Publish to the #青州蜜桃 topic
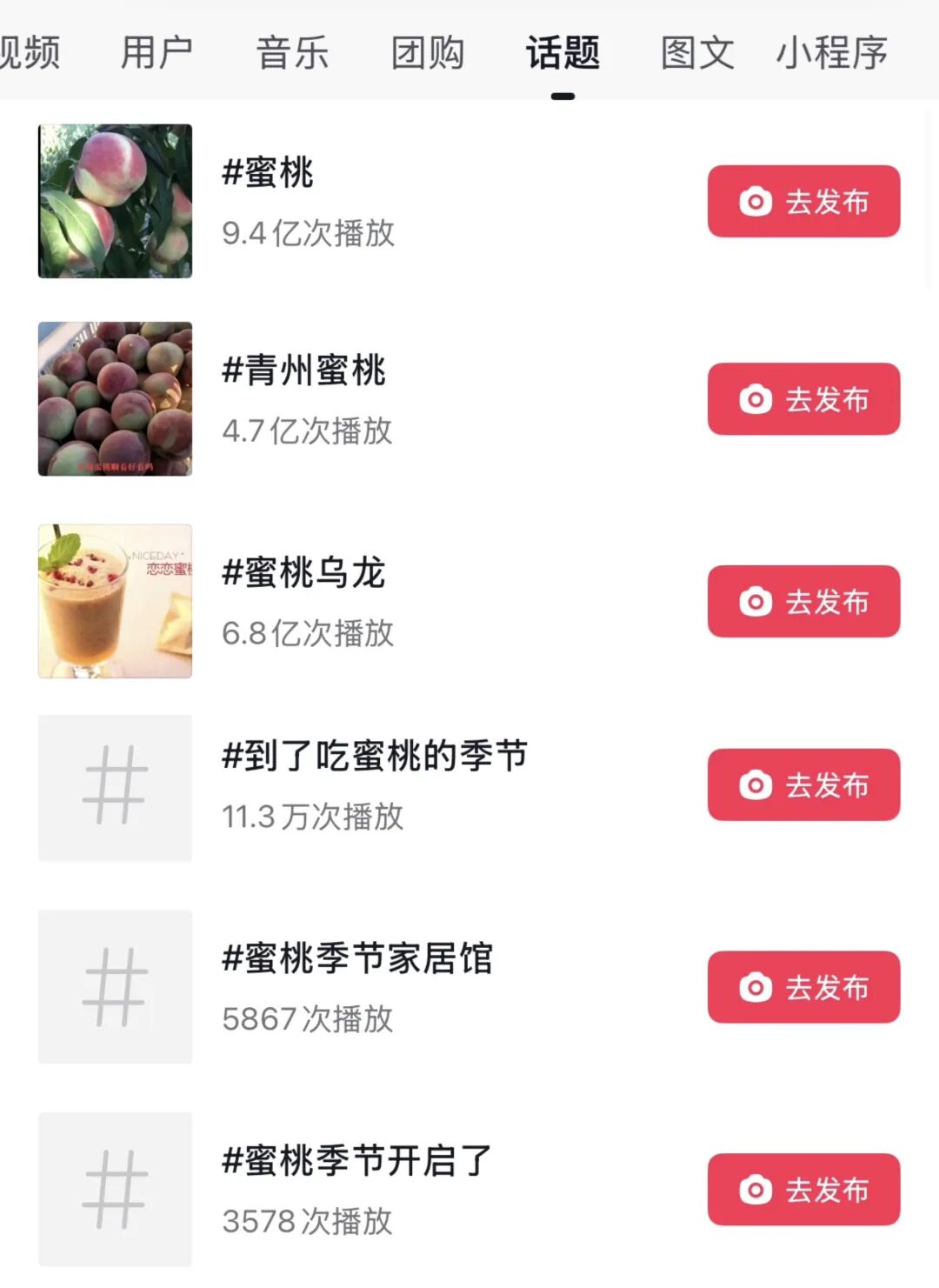This screenshot has height=1288, width=939. [803, 399]
